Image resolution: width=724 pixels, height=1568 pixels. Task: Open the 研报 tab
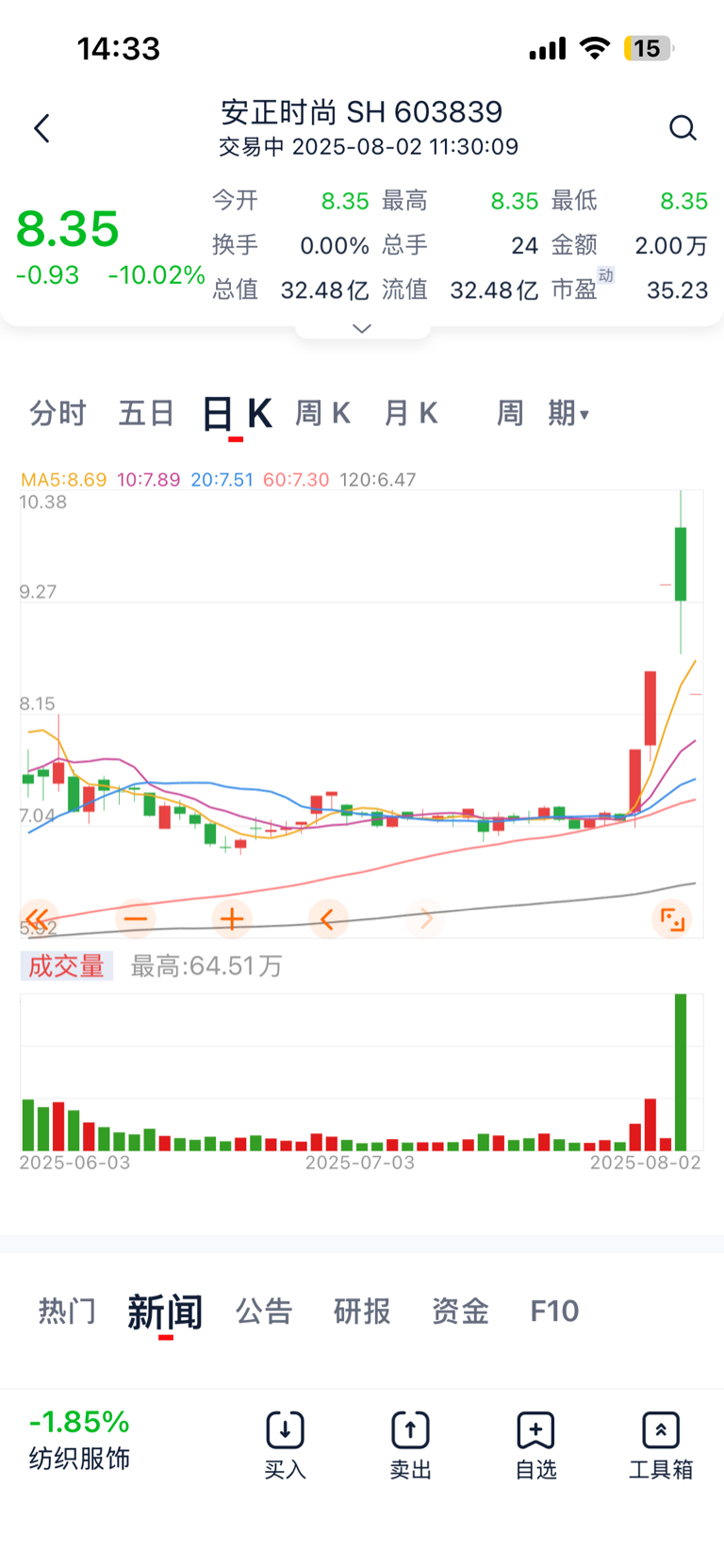point(362,1311)
